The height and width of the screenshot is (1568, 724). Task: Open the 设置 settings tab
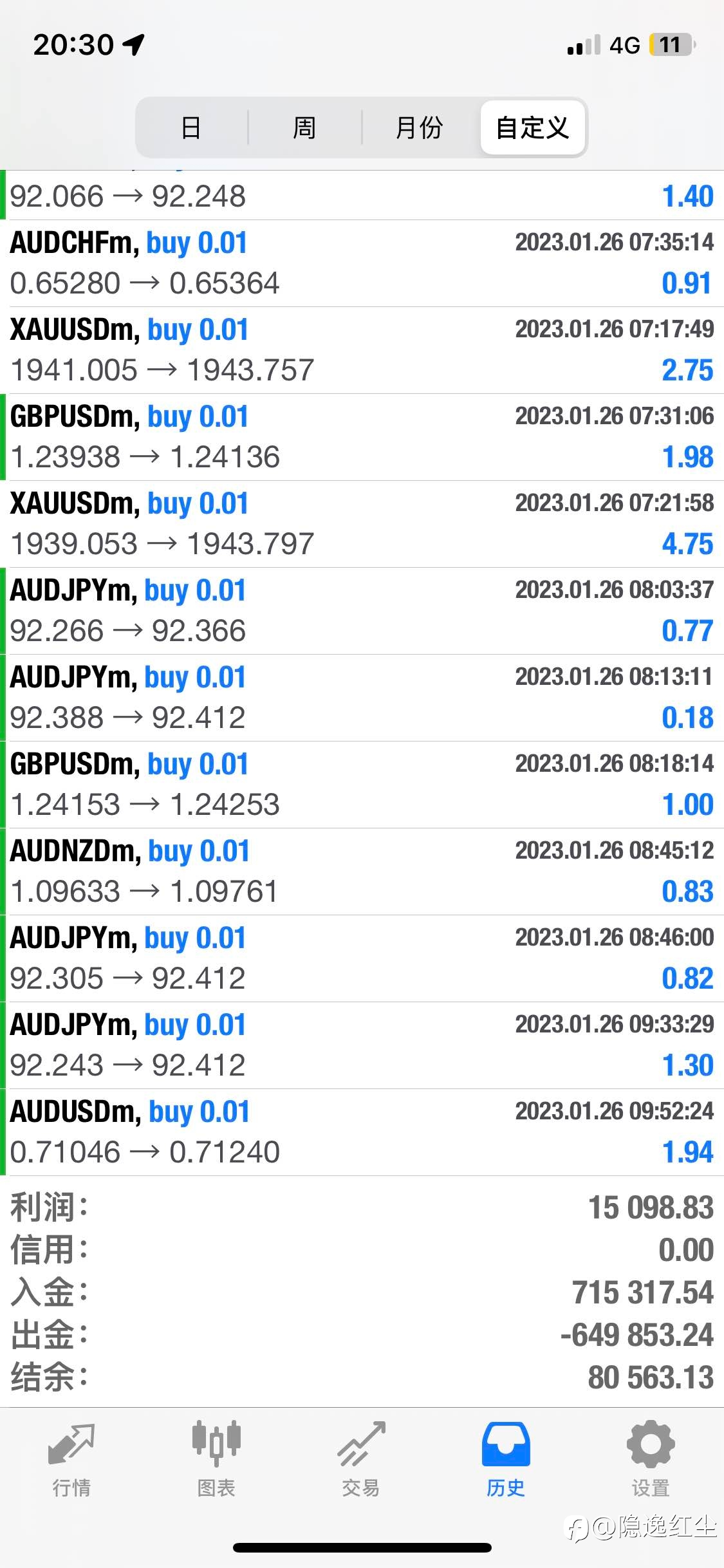coord(651,1459)
